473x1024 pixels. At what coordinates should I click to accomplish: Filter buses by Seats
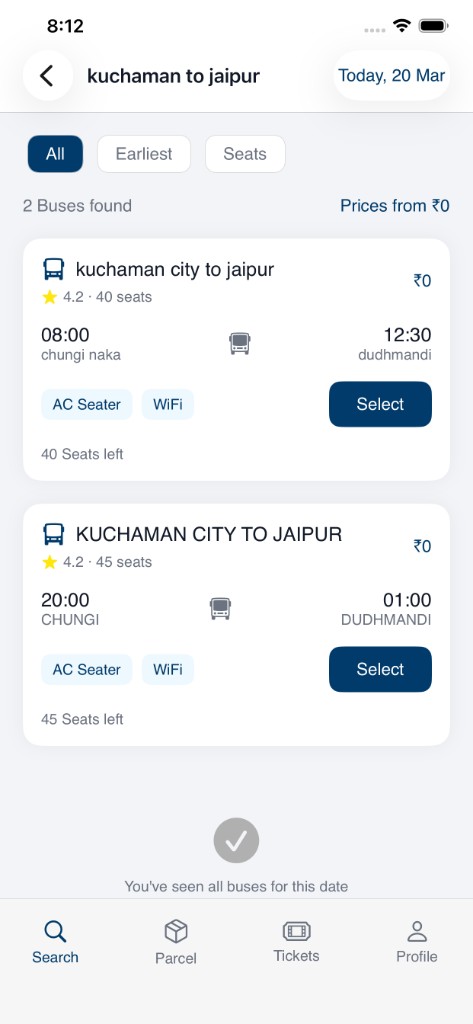pos(245,154)
